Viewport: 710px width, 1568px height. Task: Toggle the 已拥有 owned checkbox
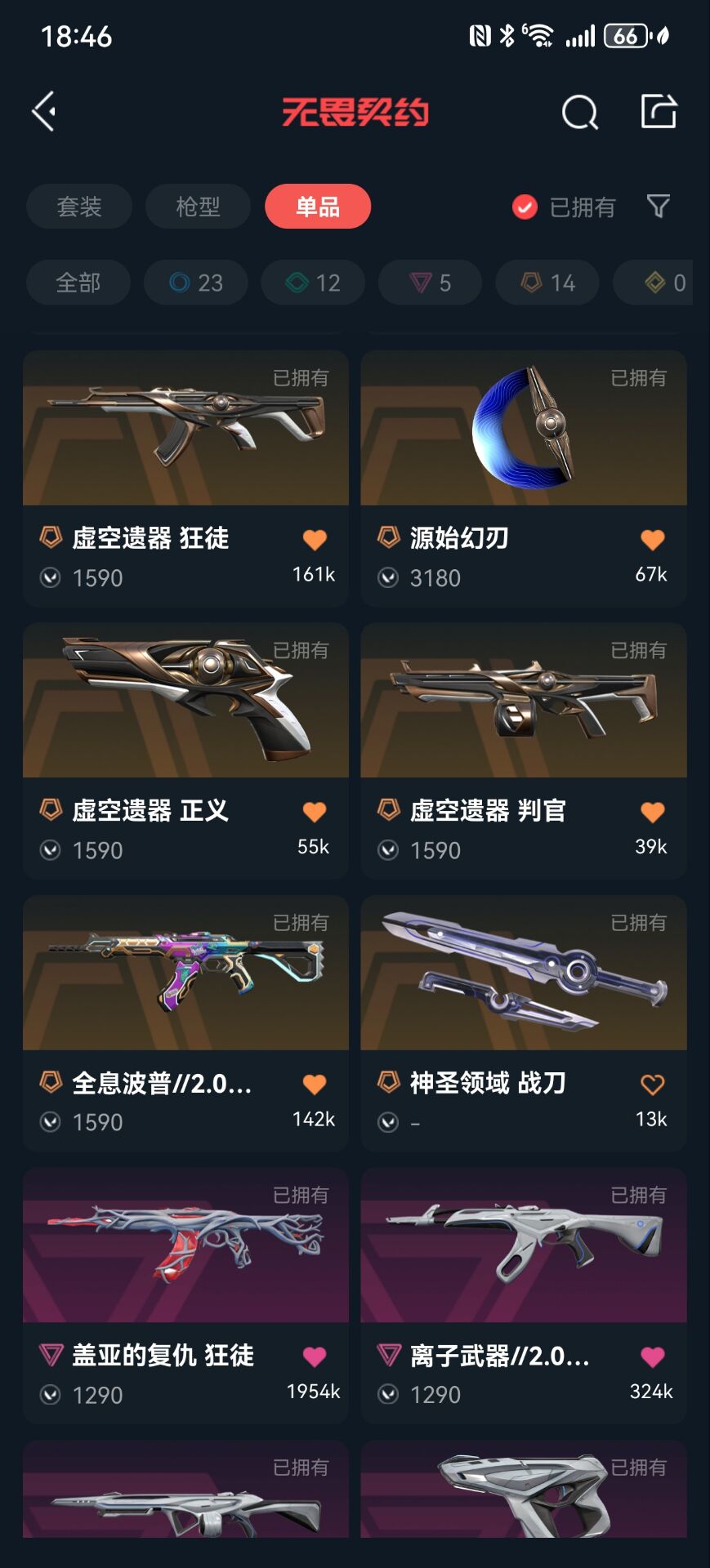coord(525,207)
